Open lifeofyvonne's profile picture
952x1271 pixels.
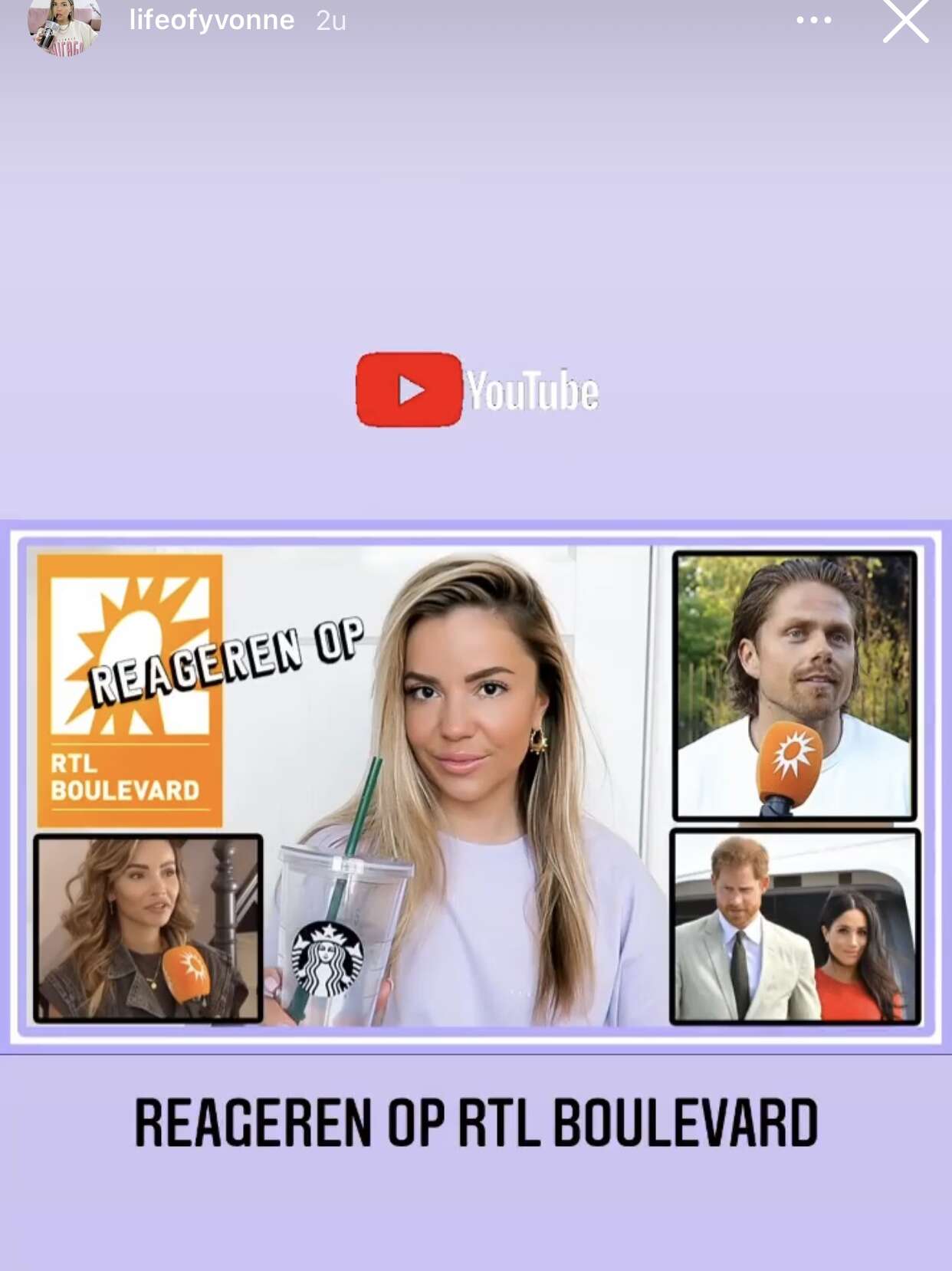point(64,25)
